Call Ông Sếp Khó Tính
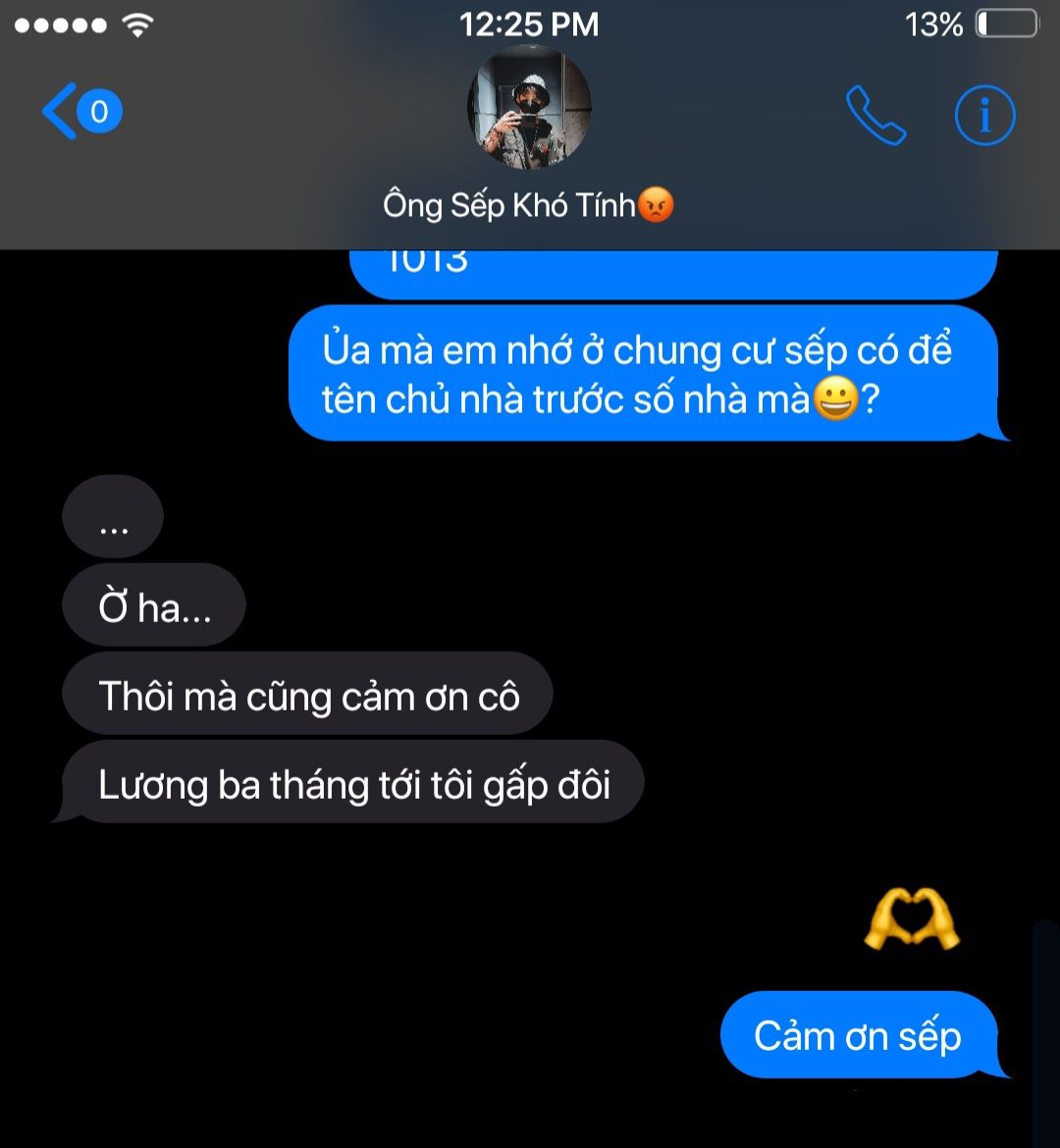 (x=875, y=116)
